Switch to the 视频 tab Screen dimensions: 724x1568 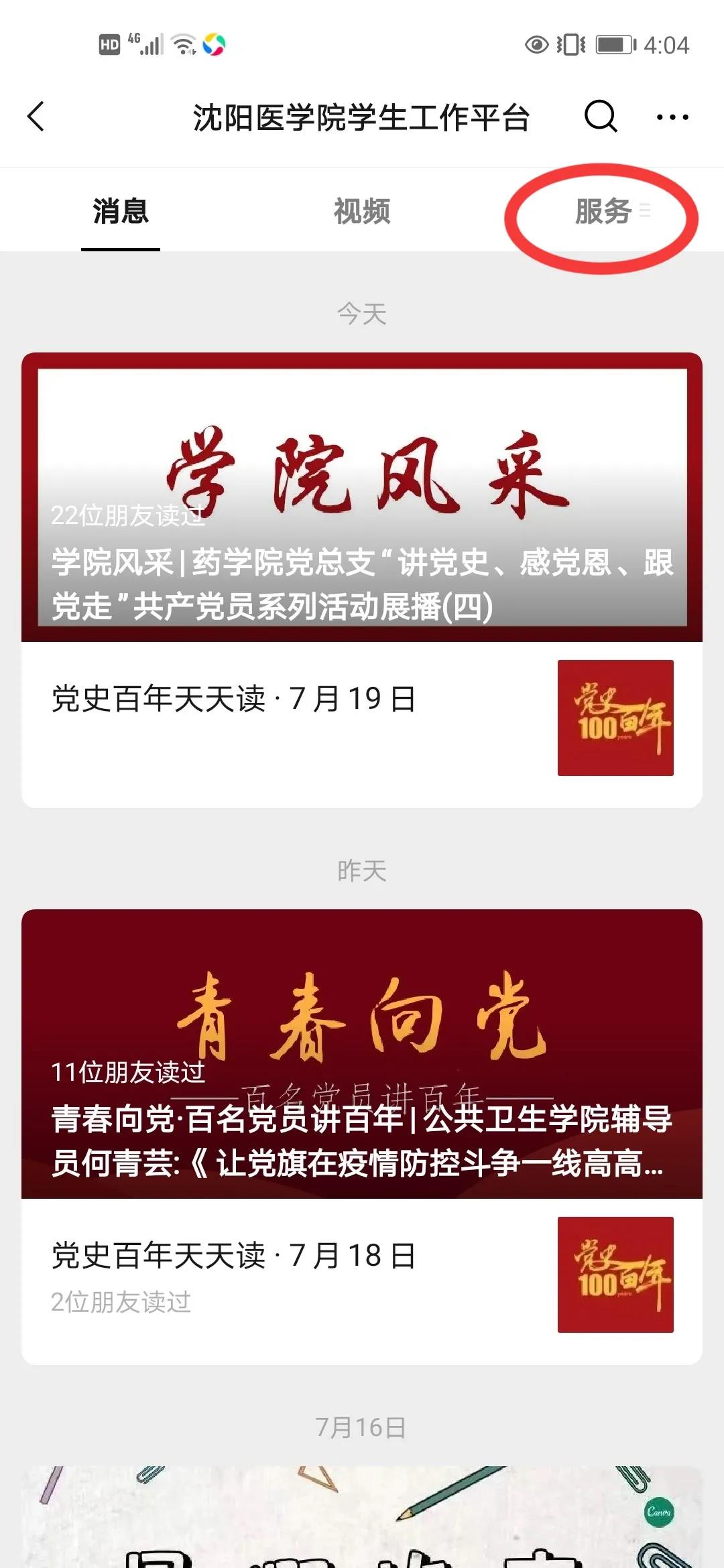click(x=362, y=212)
